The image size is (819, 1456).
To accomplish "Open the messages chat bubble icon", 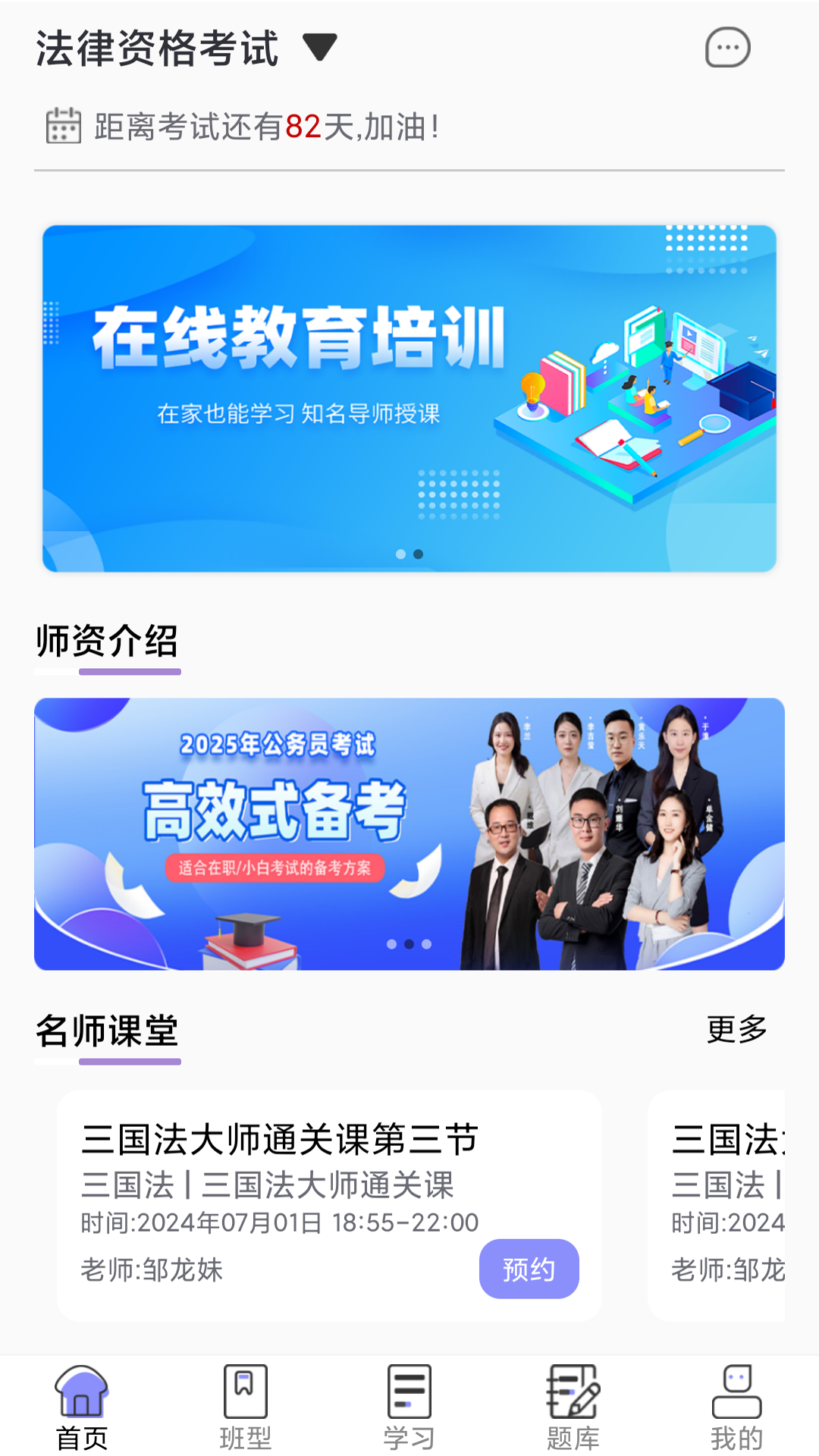I will (x=727, y=48).
